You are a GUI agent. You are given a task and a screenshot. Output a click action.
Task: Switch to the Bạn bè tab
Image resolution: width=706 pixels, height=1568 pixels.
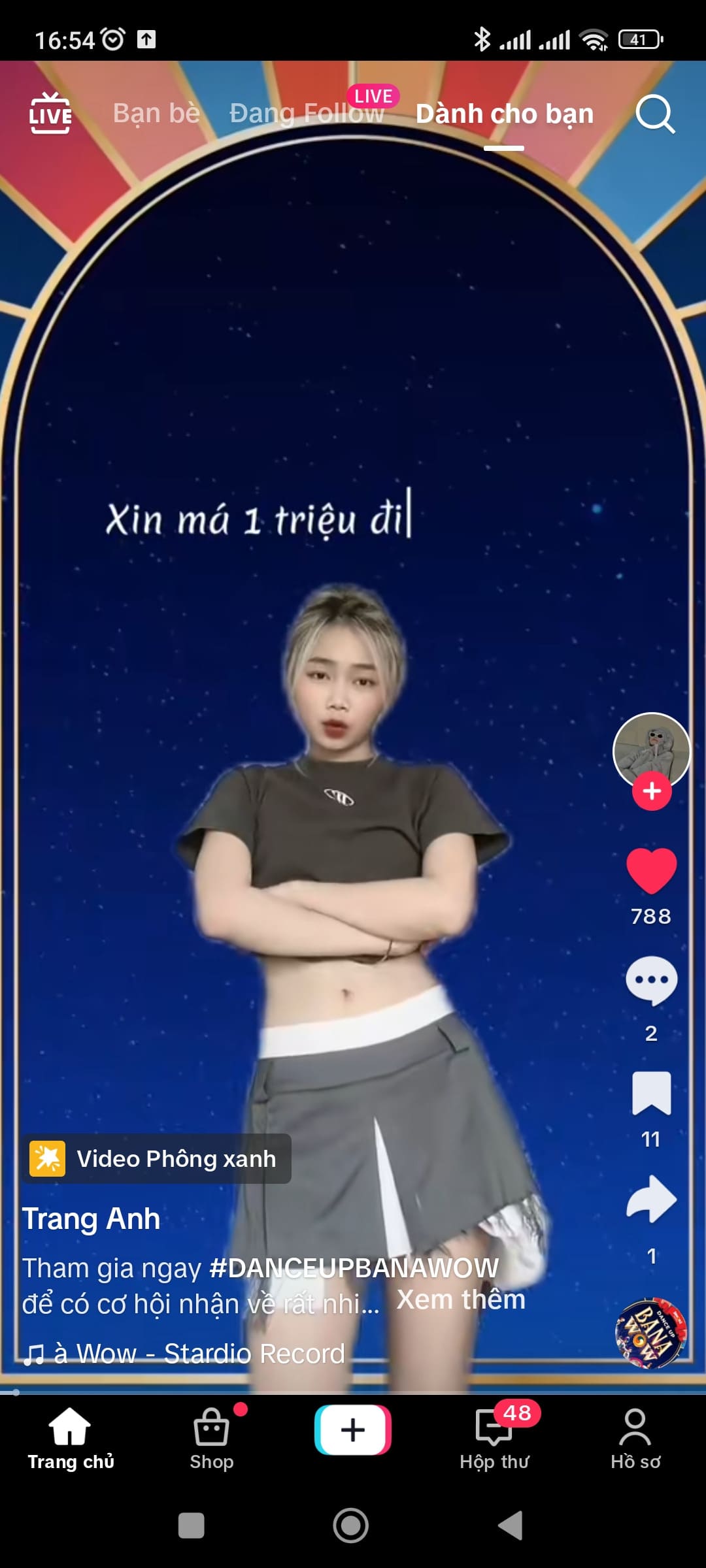pos(156,114)
